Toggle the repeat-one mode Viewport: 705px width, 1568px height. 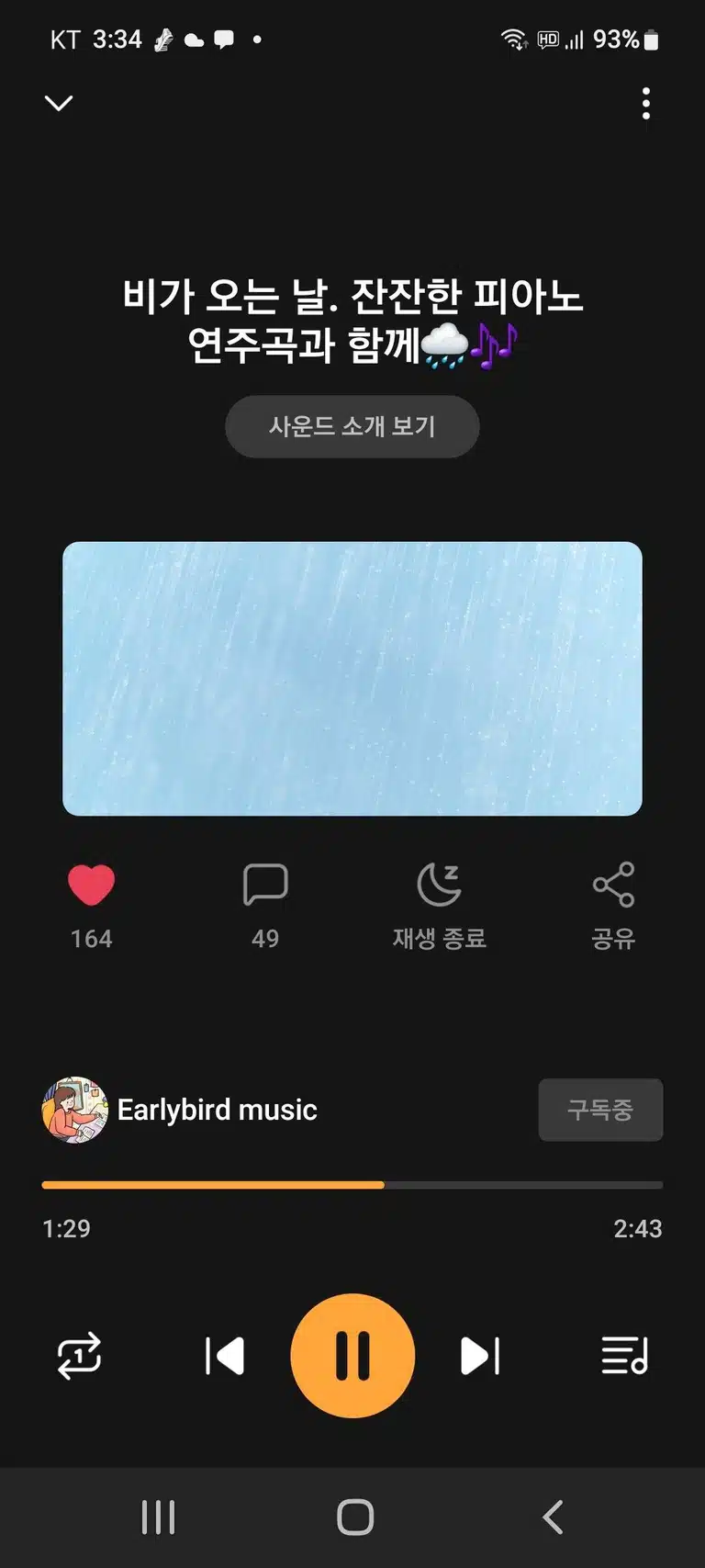tap(79, 1356)
